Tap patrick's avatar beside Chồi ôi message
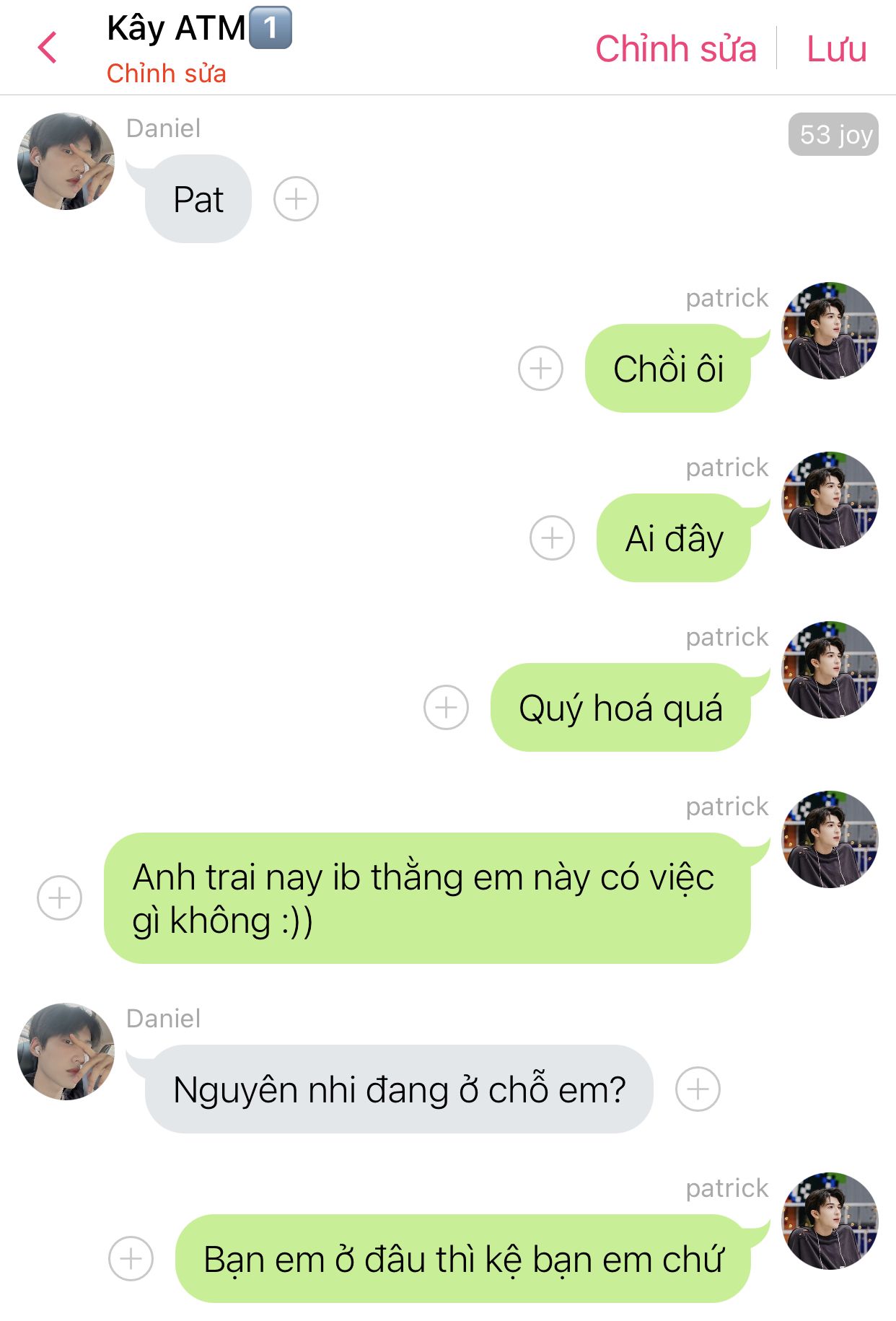The image size is (896, 1321). click(x=830, y=331)
